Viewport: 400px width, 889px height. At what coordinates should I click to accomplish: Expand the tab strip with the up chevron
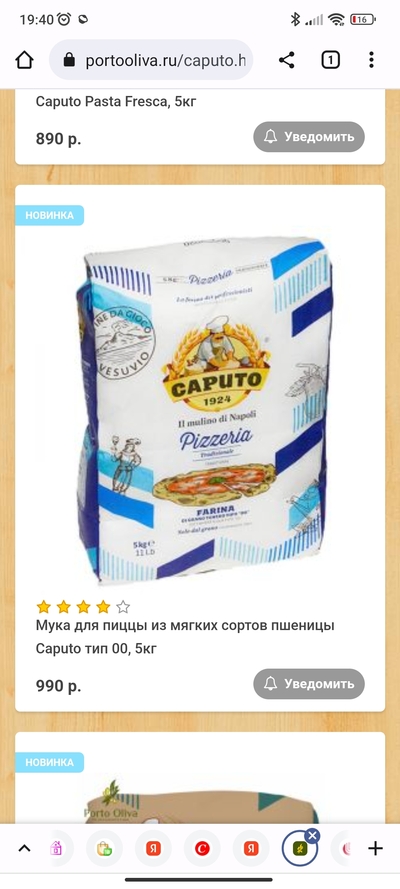[24, 849]
